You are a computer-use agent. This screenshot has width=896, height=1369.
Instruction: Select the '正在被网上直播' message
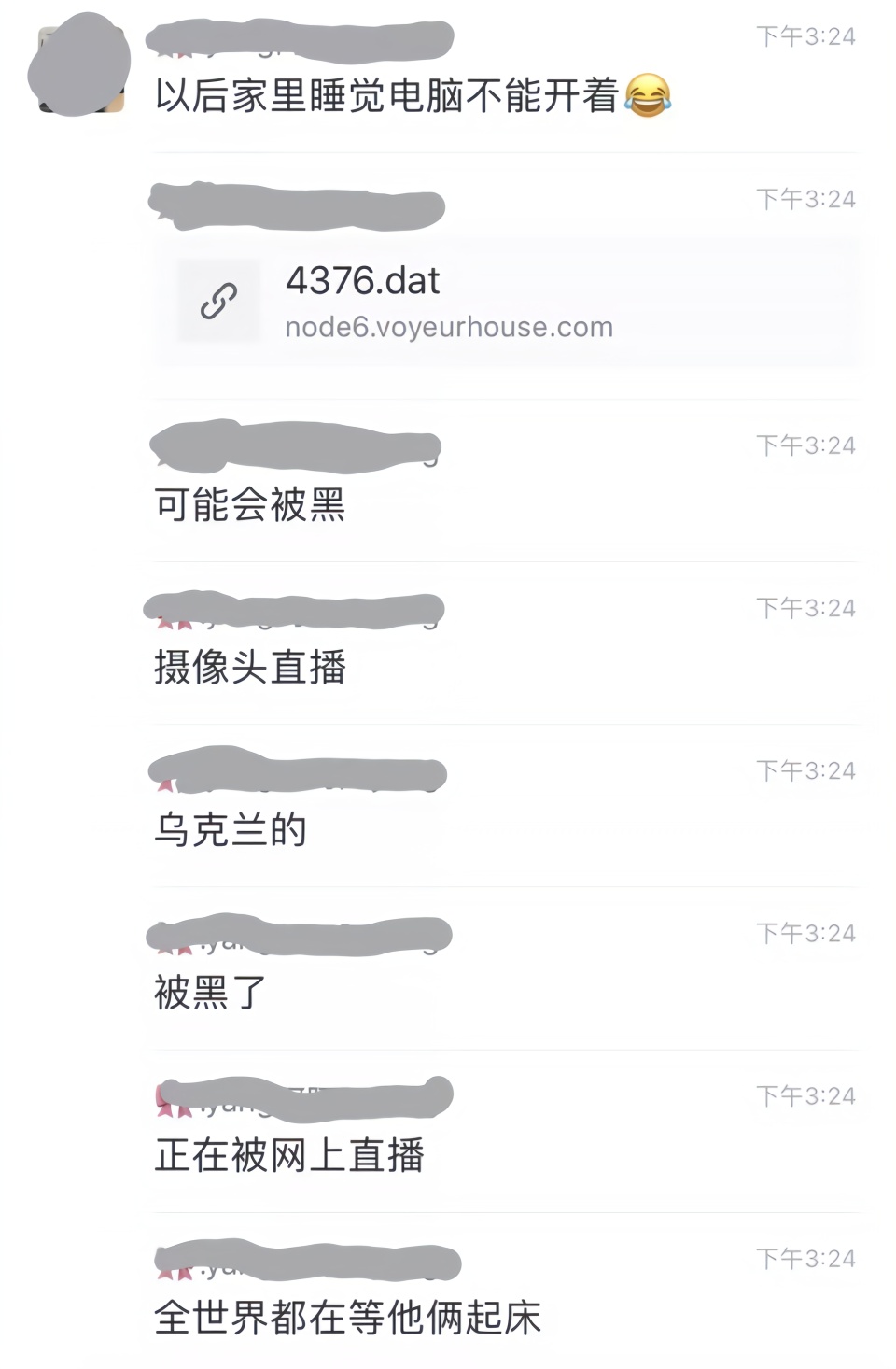pos(289,1155)
